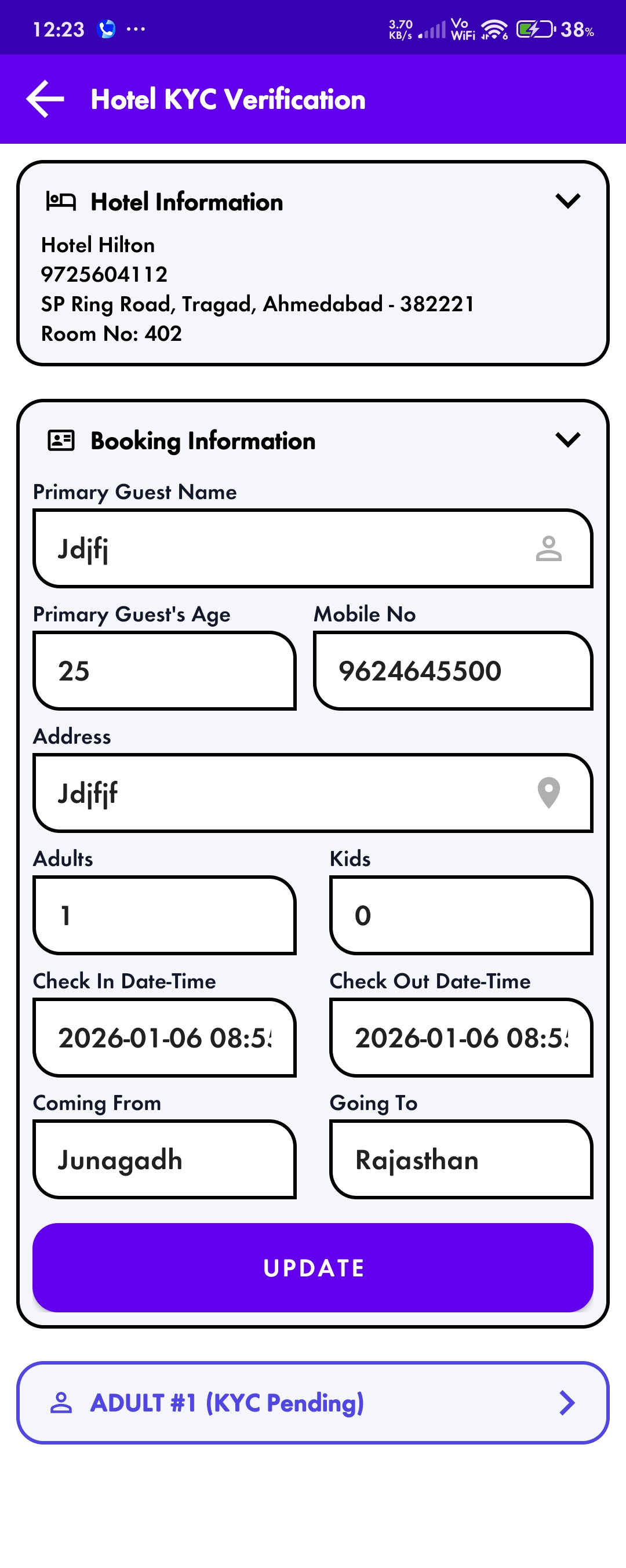
Task: Click the clock showing 12:23 in status bar
Action: [x=58, y=27]
